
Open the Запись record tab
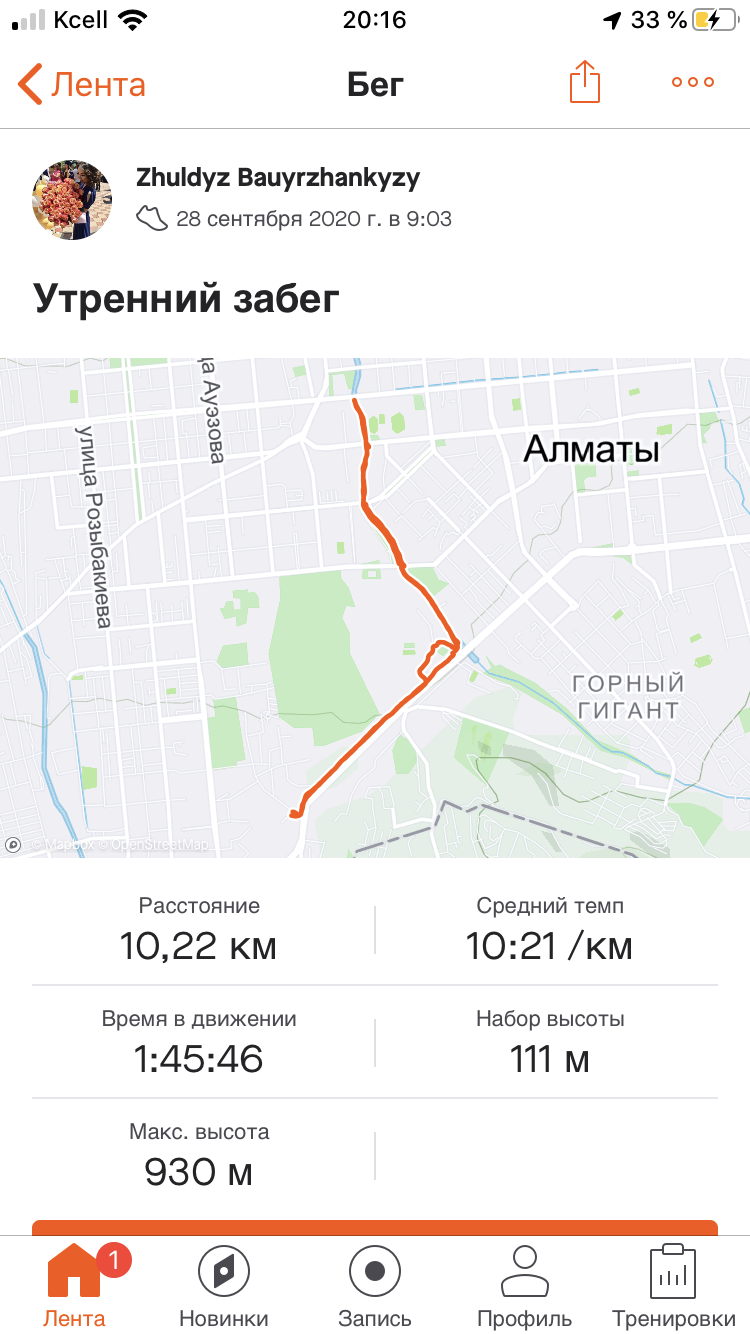tap(375, 1285)
